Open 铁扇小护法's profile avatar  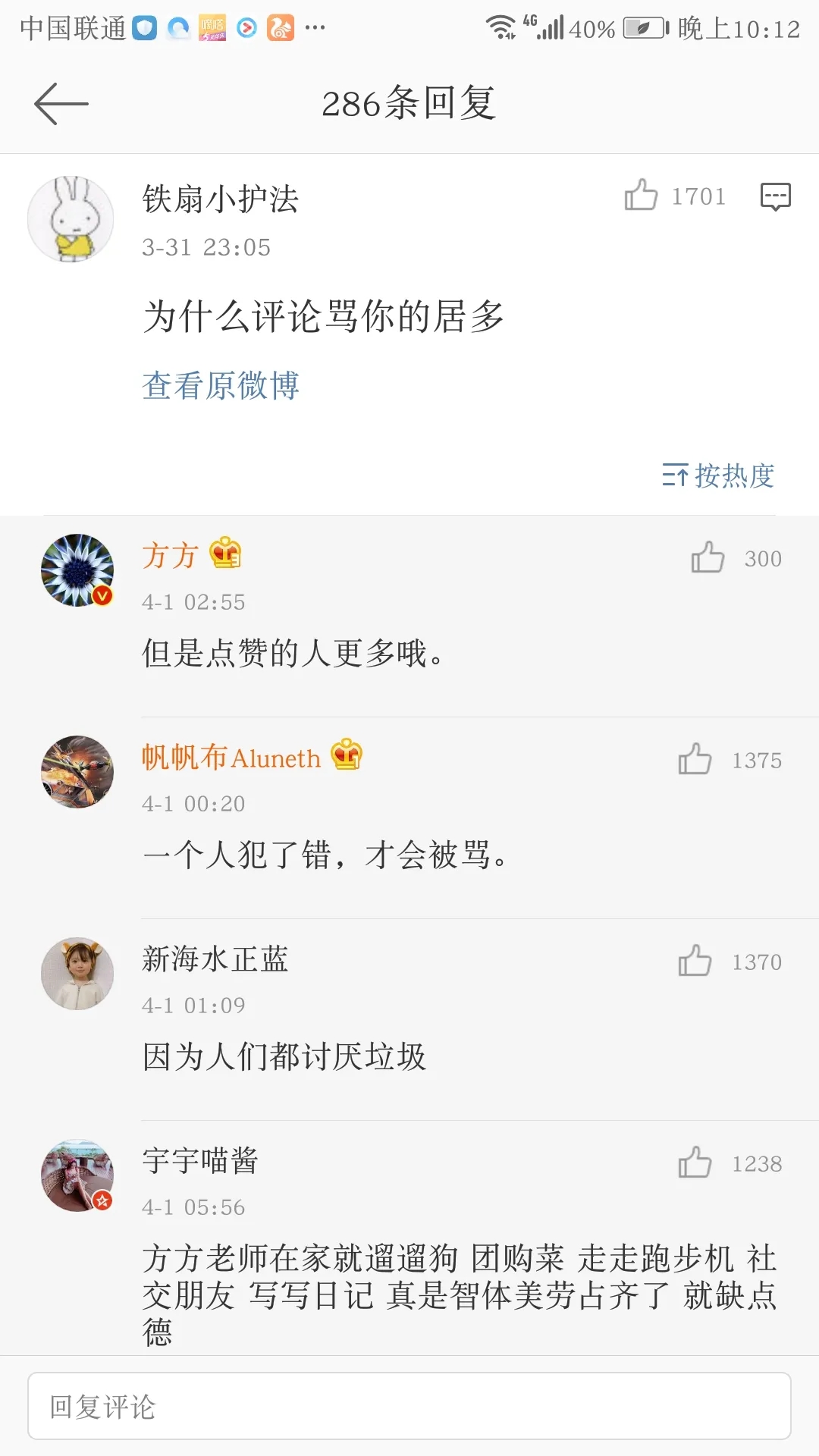(x=71, y=219)
